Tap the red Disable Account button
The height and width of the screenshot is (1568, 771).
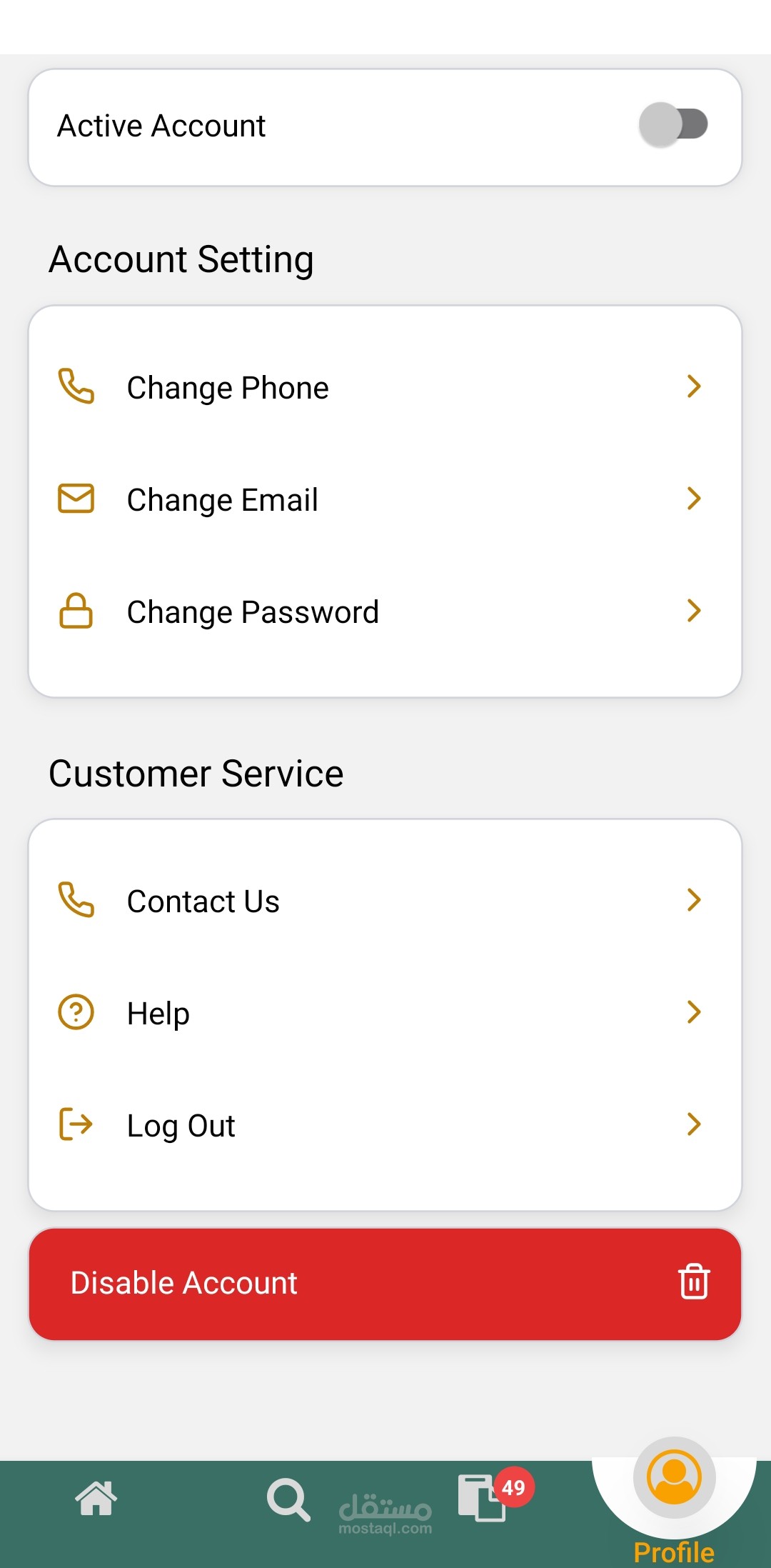pos(385,1284)
